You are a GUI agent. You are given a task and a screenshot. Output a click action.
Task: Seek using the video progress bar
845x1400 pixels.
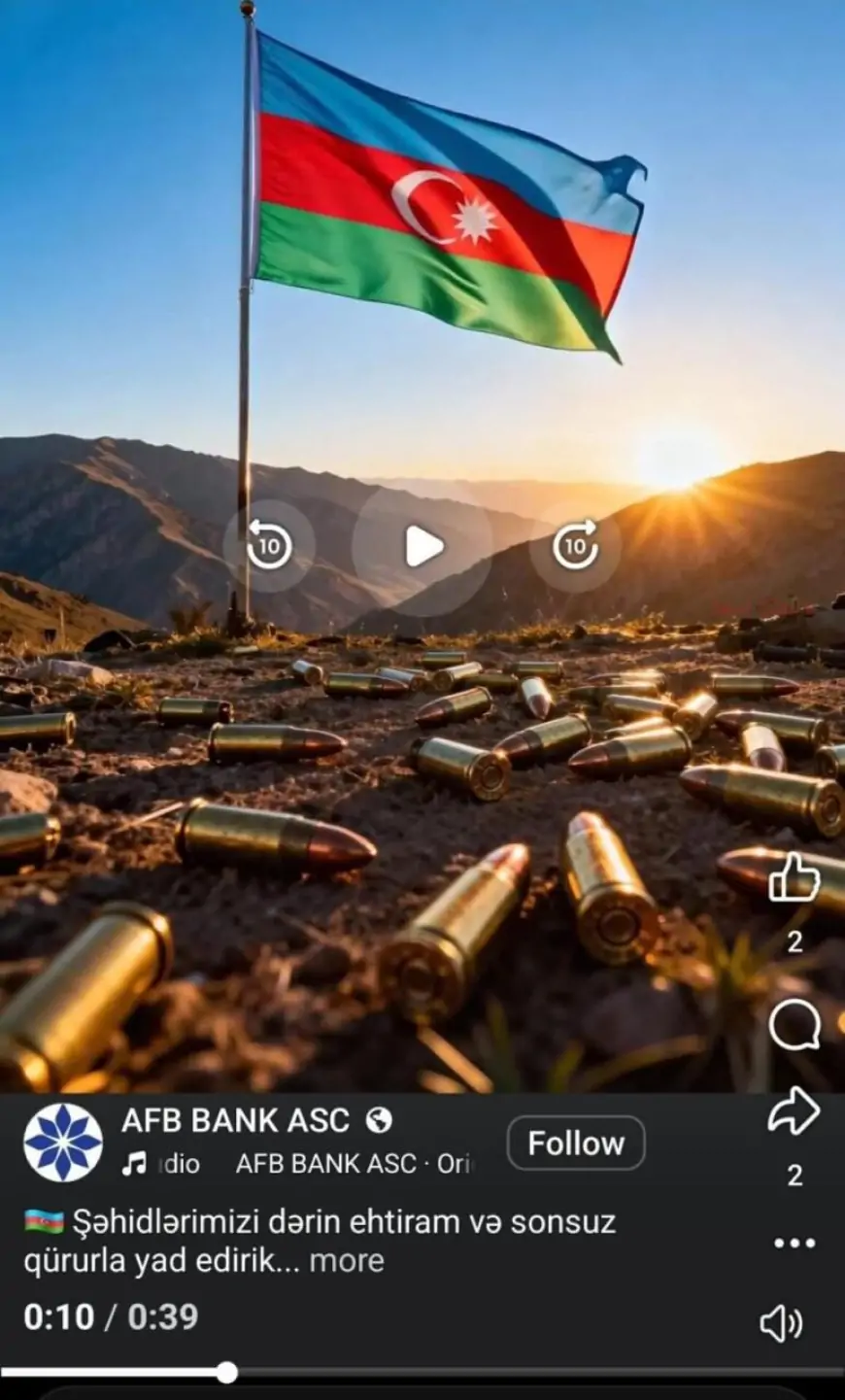[x=227, y=1373]
